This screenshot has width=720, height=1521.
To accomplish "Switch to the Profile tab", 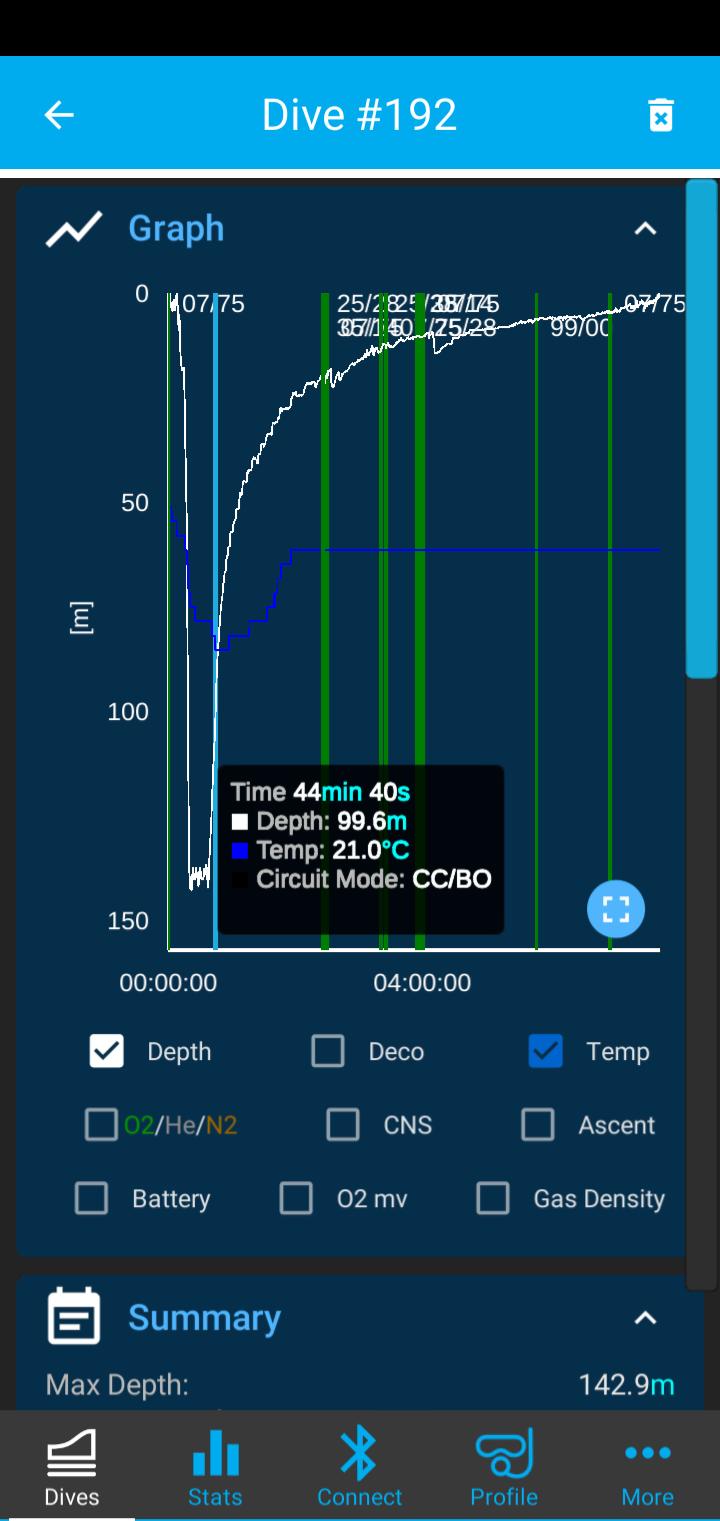I will click(x=504, y=1467).
